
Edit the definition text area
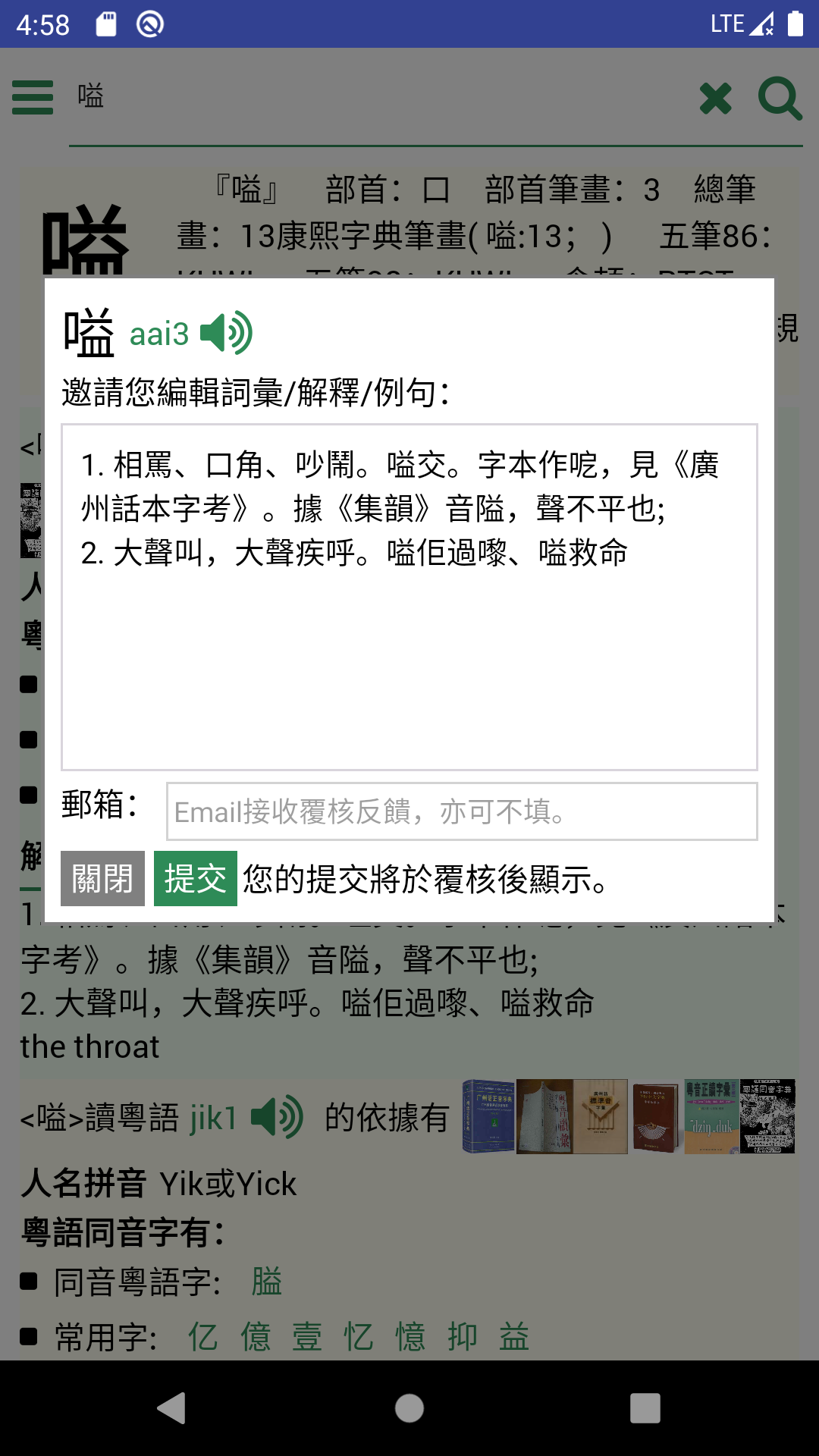(409, 598)
